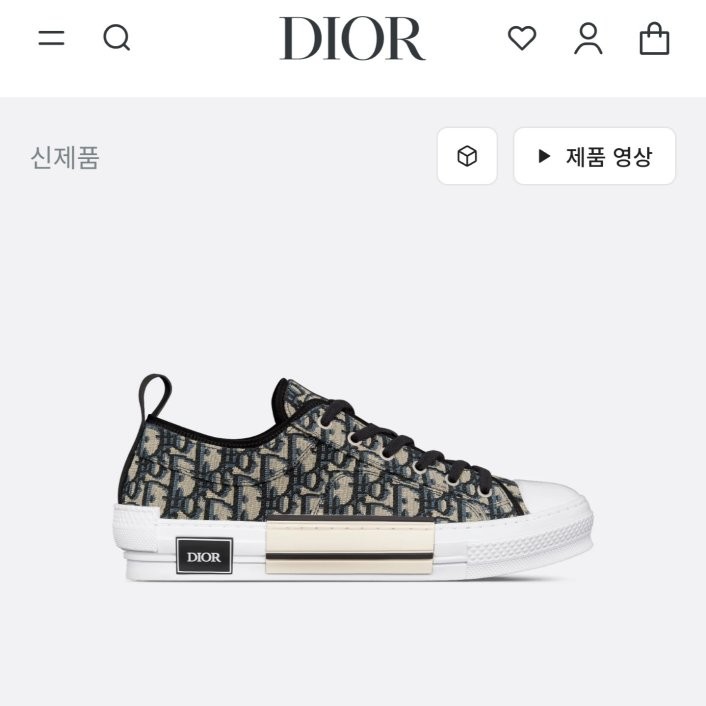This screenshot has width=706, height=706.
Task: Open the wishlist heart
Action: (522, 38)
